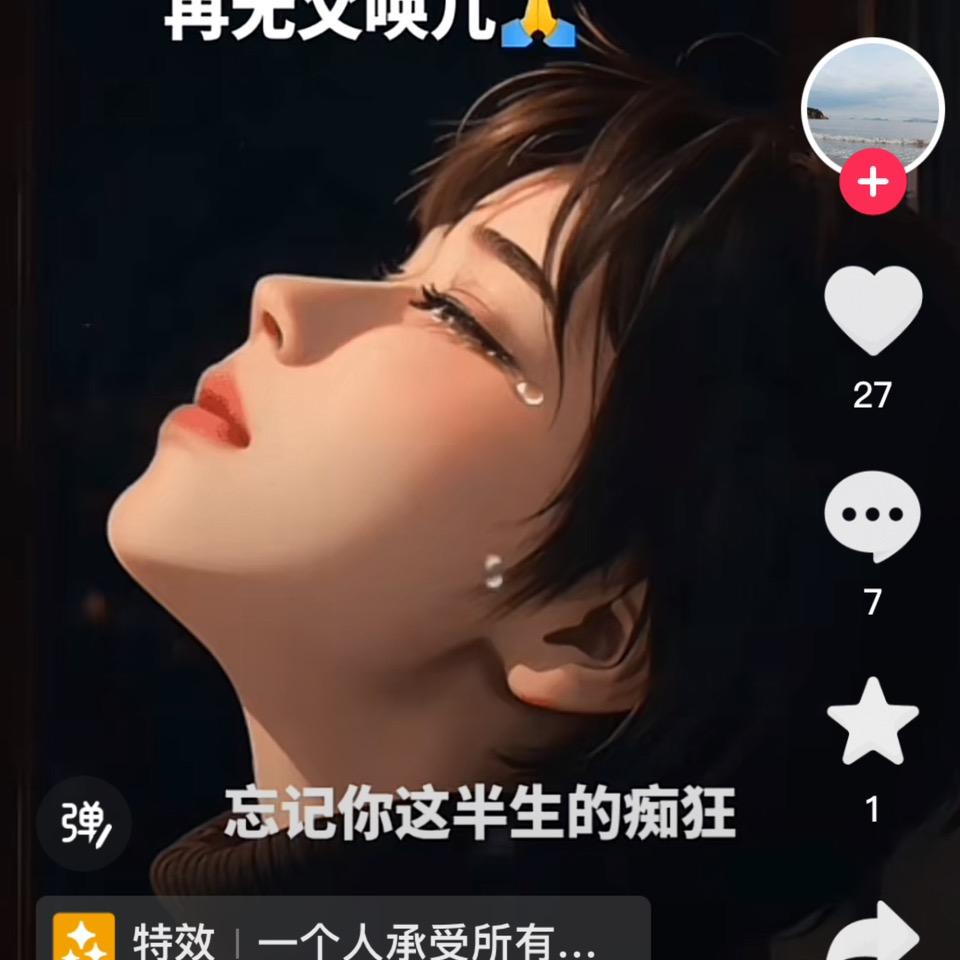Open the comments section
The height and width of the screenshot is (960, 960).
point(872,516)
